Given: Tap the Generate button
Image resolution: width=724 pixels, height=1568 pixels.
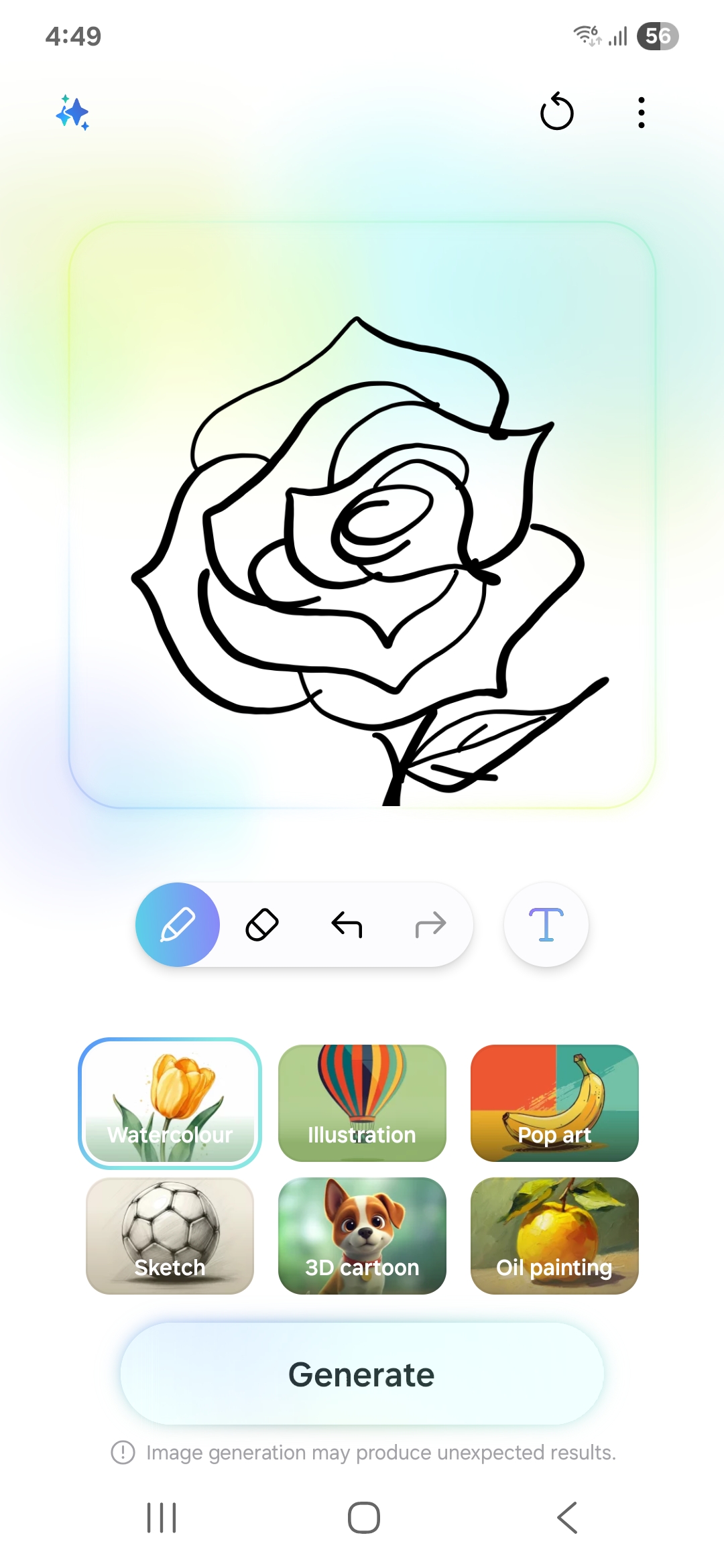Looking at the screenshot, I should coord(362,1374).
